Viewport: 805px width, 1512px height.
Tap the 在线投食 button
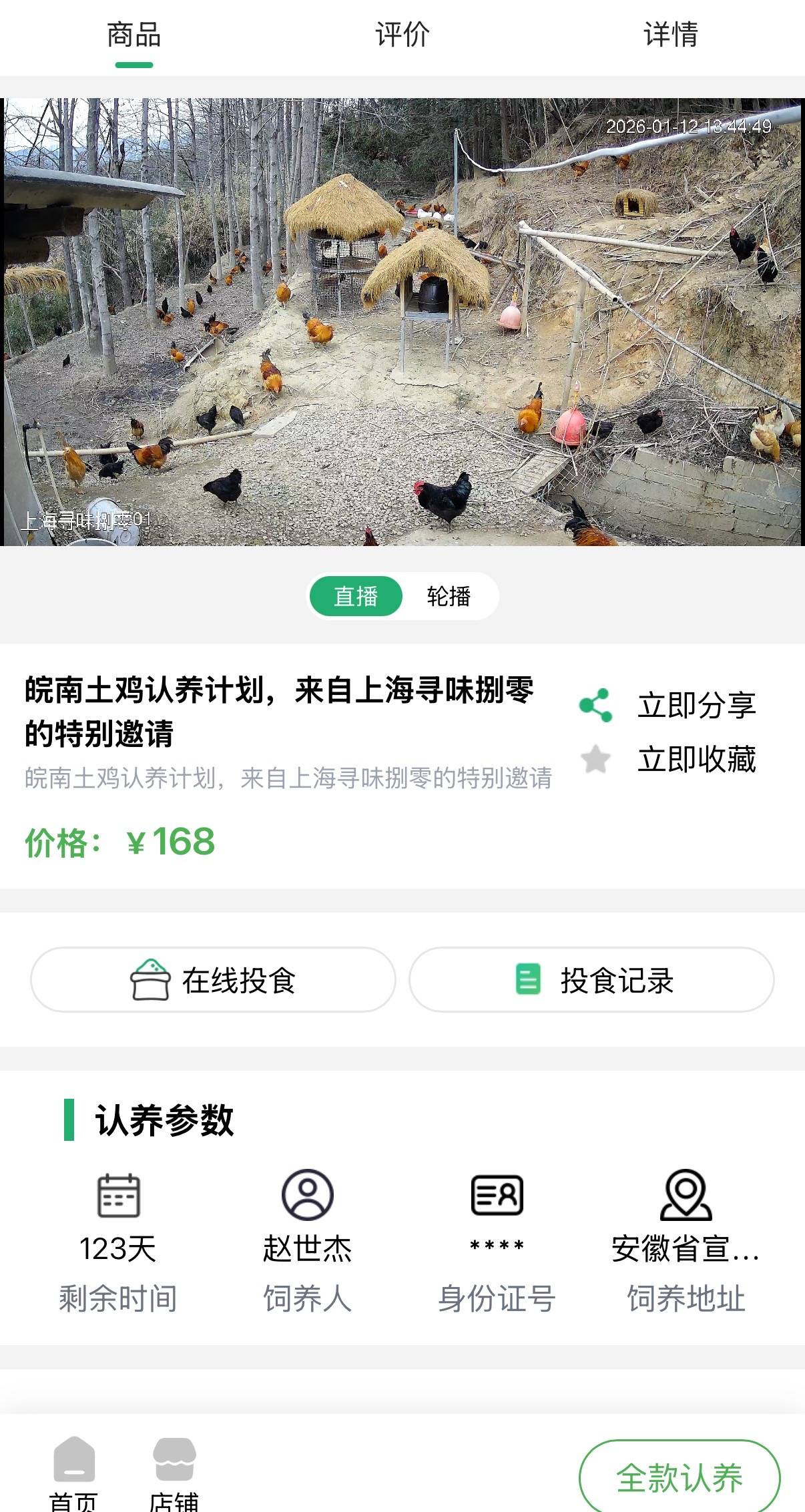[x=213, y=980]
